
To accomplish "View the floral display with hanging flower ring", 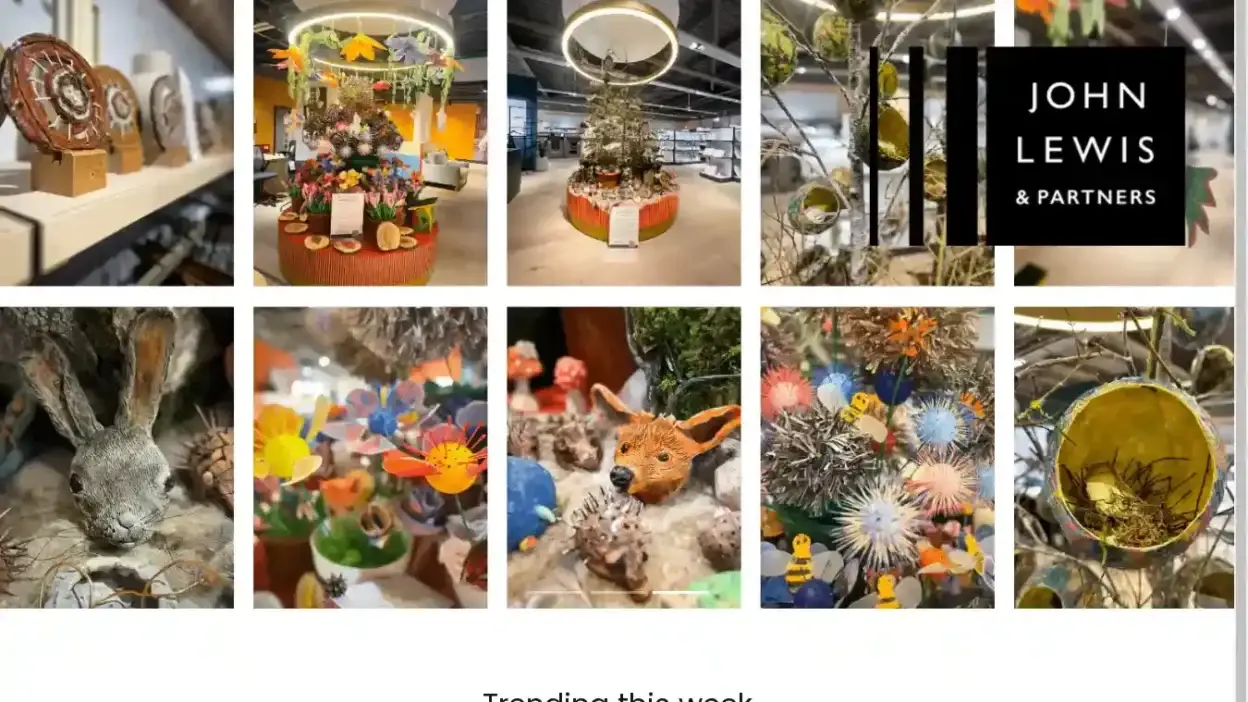I will 370,142.
